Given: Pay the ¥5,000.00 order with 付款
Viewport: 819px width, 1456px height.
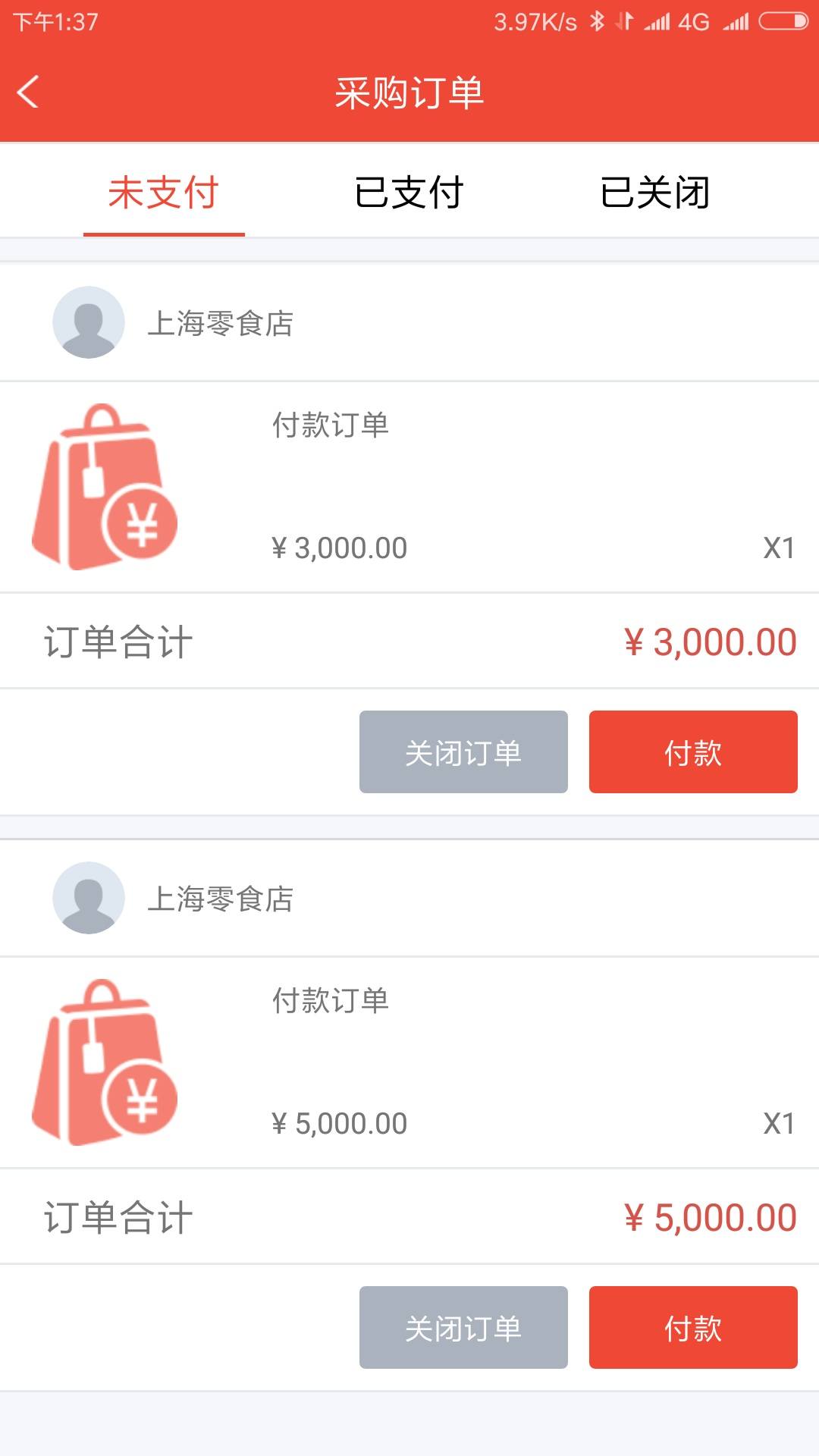Looking at the screenshot, I should [x=693, y=1327].
